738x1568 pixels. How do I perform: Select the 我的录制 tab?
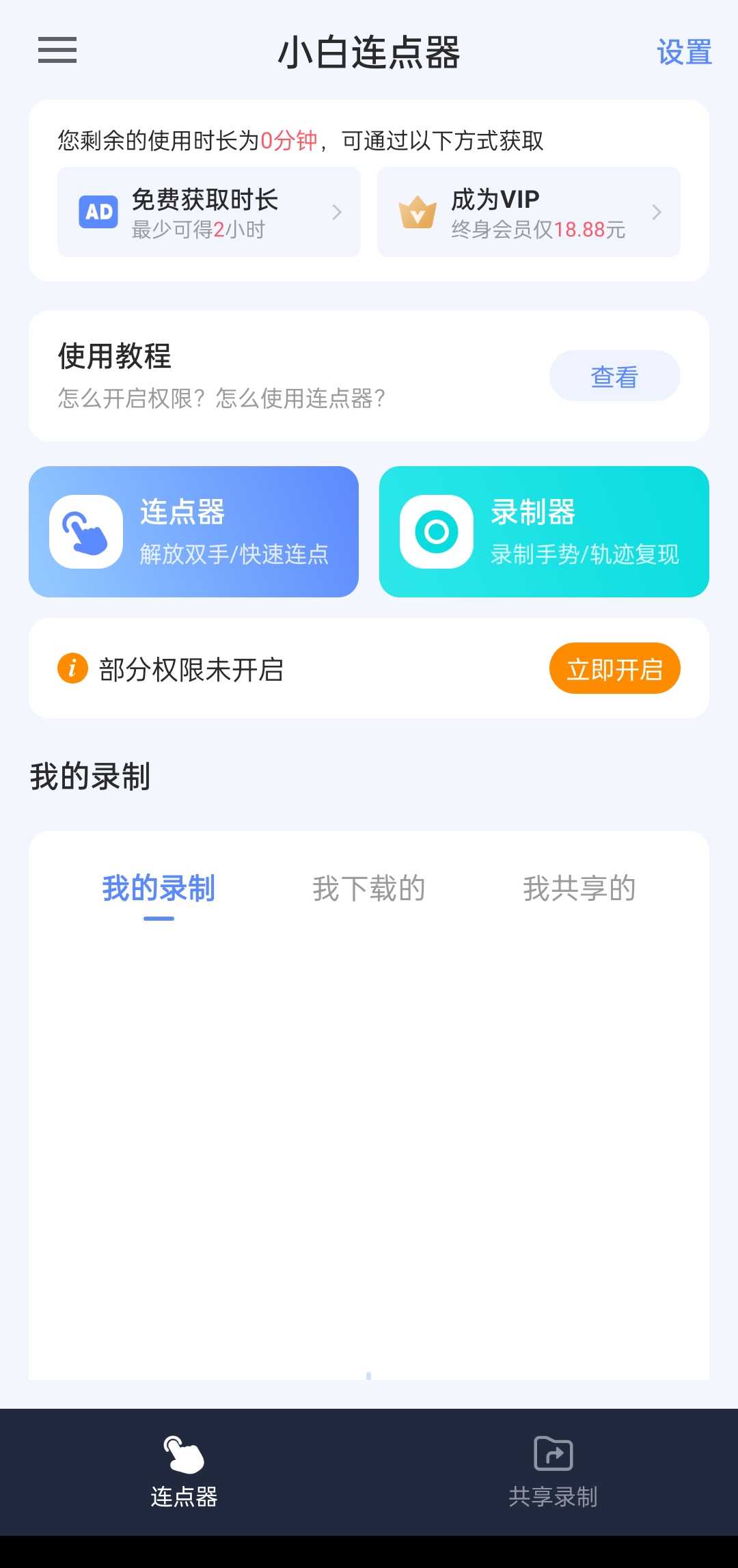click(159, 889)
